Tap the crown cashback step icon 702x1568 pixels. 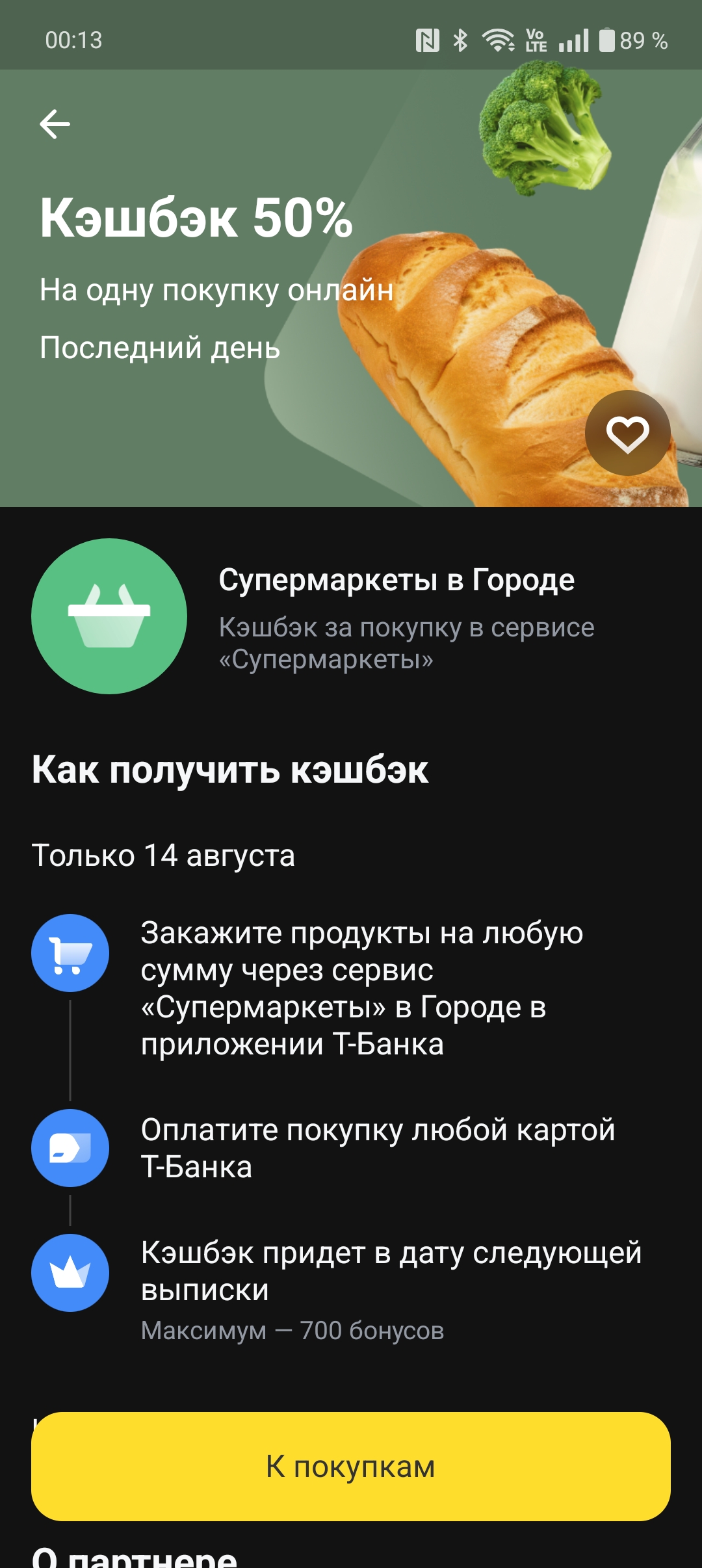(x=70, y=1273)
